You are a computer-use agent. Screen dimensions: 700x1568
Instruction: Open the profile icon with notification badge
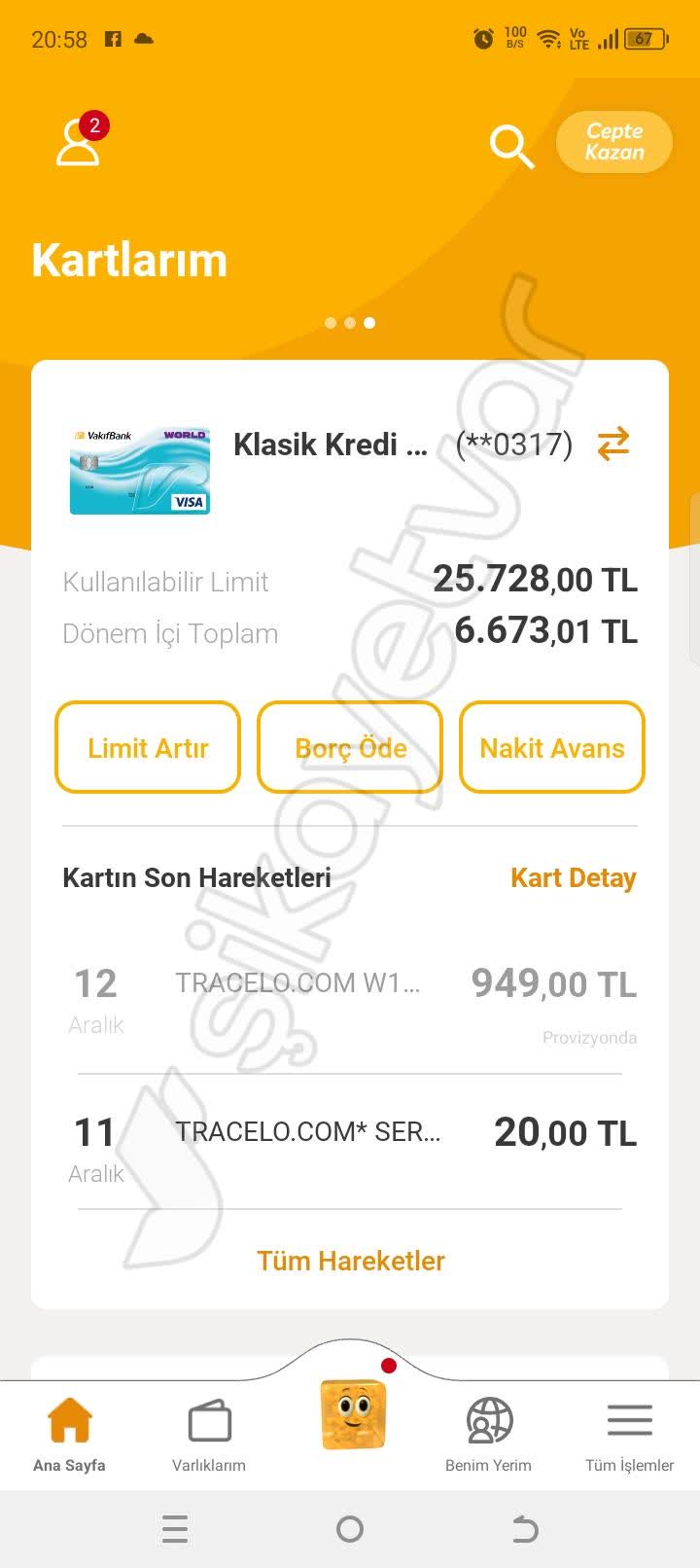(x=78, y=144)
